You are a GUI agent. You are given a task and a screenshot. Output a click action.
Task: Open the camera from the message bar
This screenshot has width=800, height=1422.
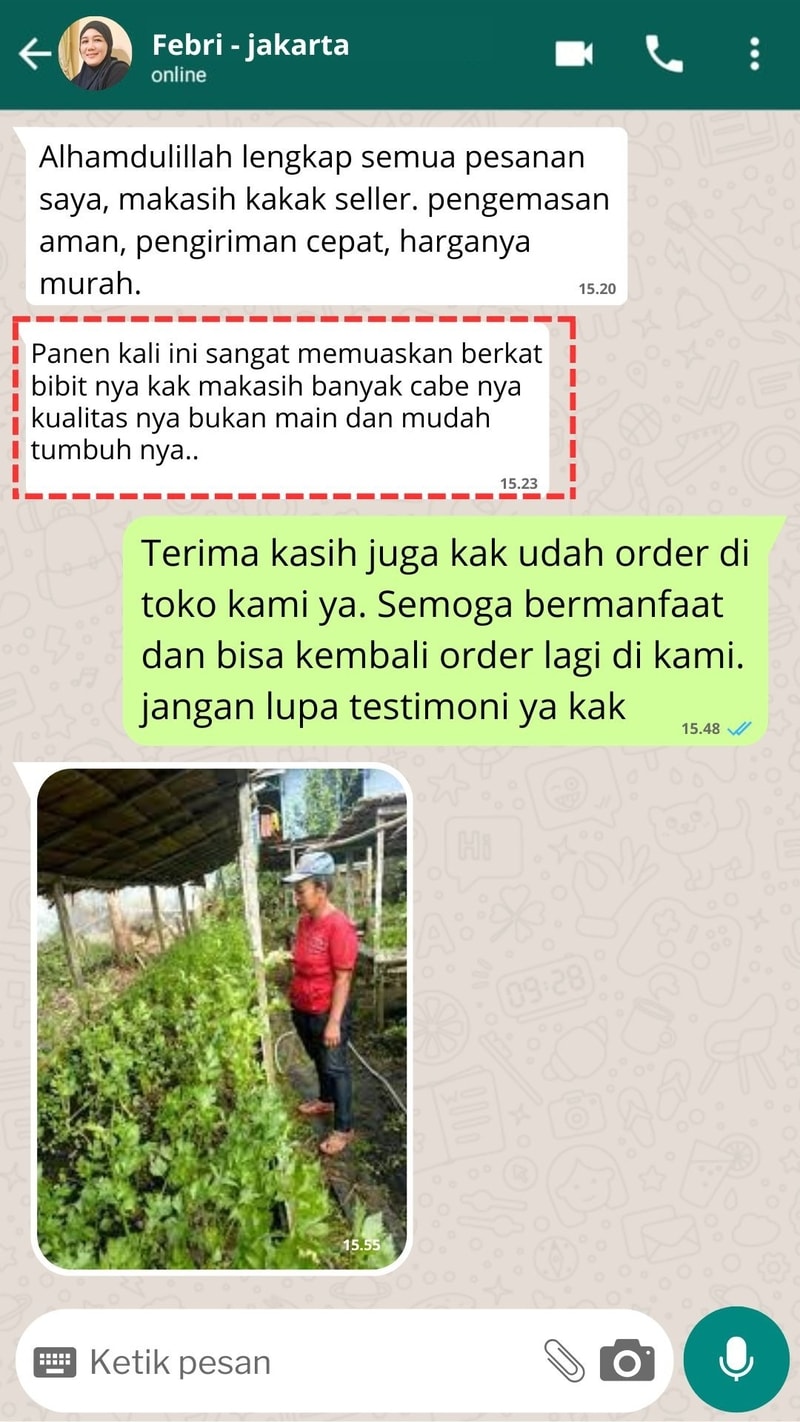click(x=627, y=1361)
